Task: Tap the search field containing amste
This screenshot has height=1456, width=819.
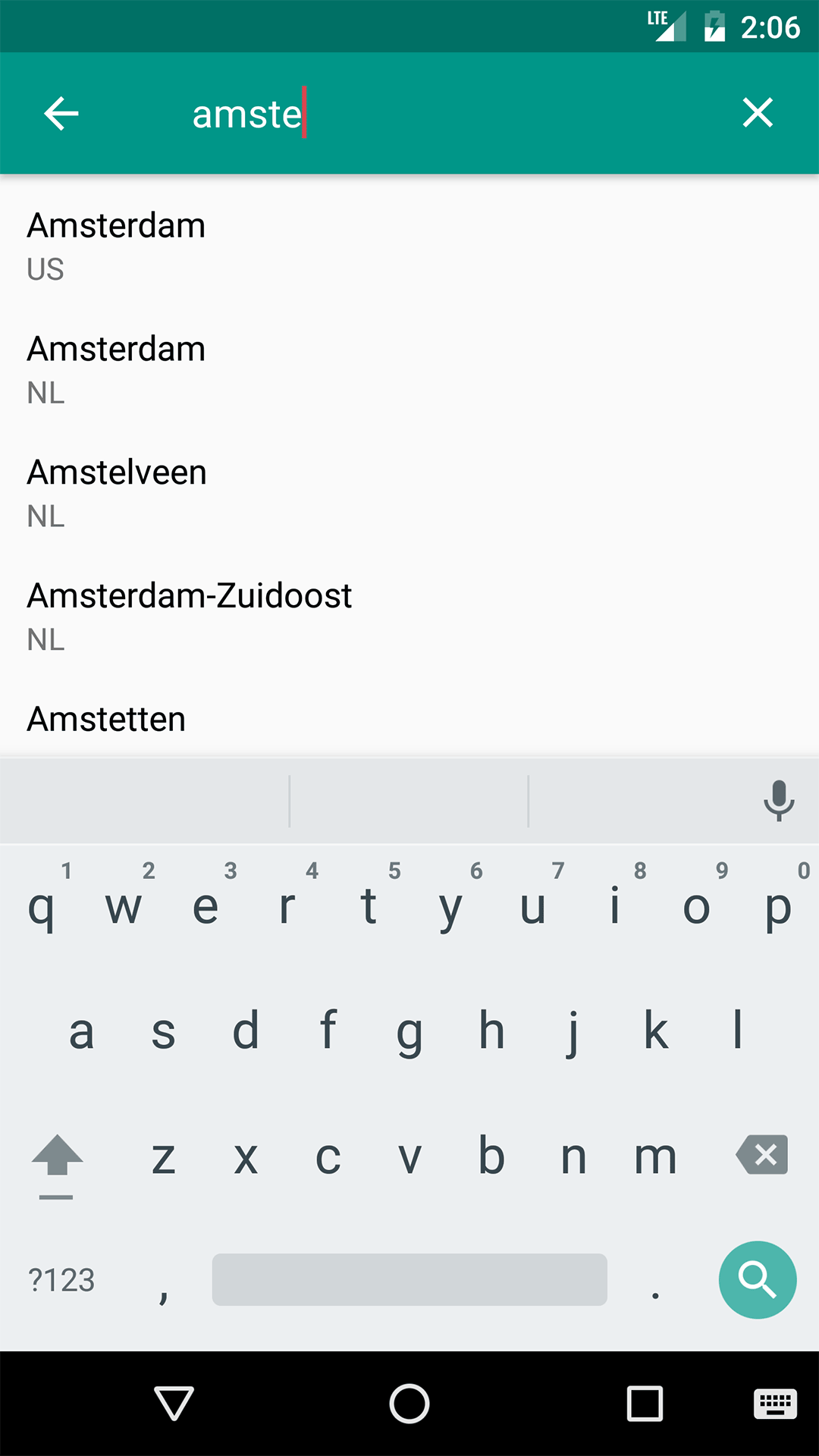Action: (425, 114)
